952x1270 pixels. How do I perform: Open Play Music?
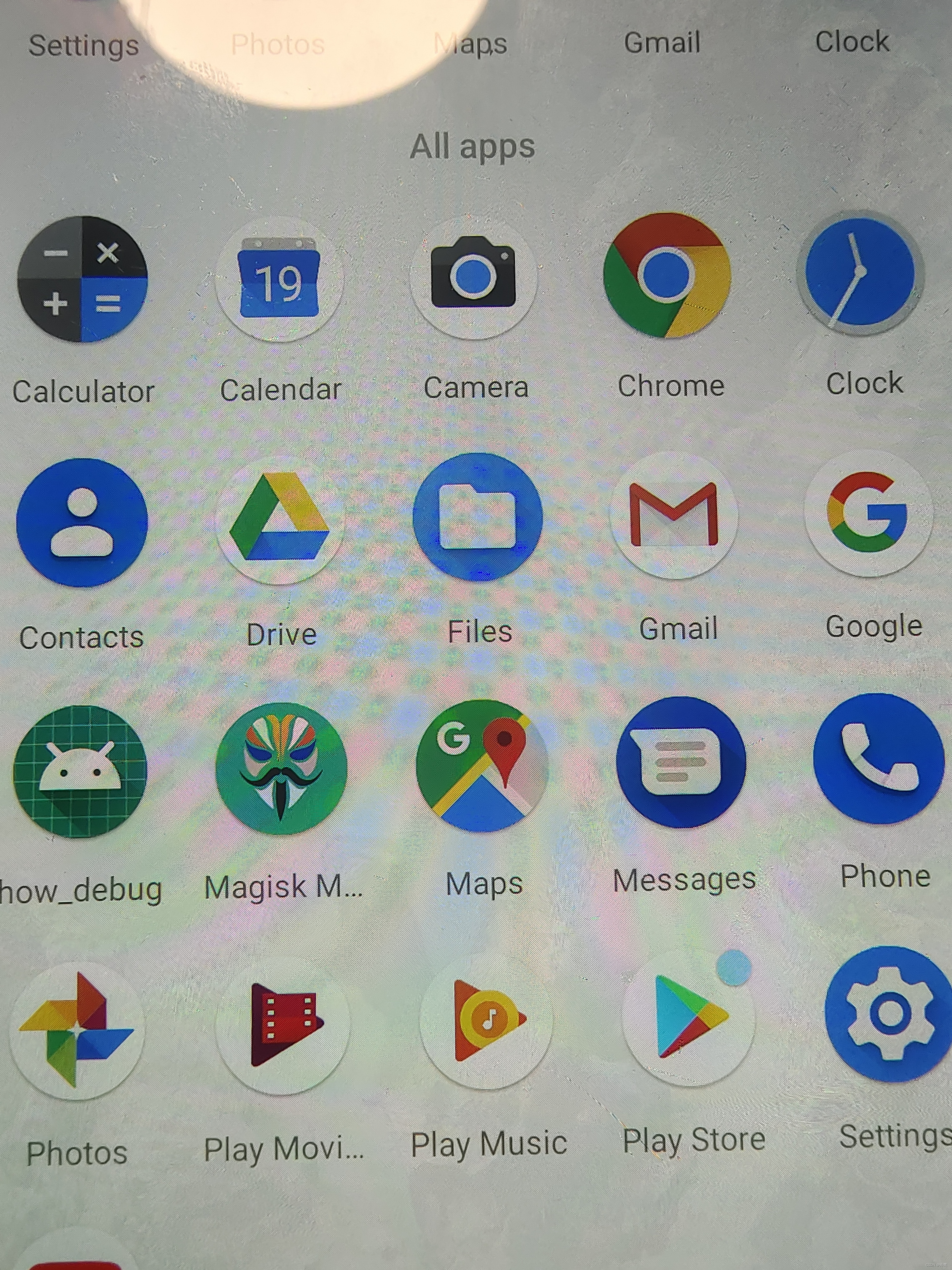coord(486,1022)
